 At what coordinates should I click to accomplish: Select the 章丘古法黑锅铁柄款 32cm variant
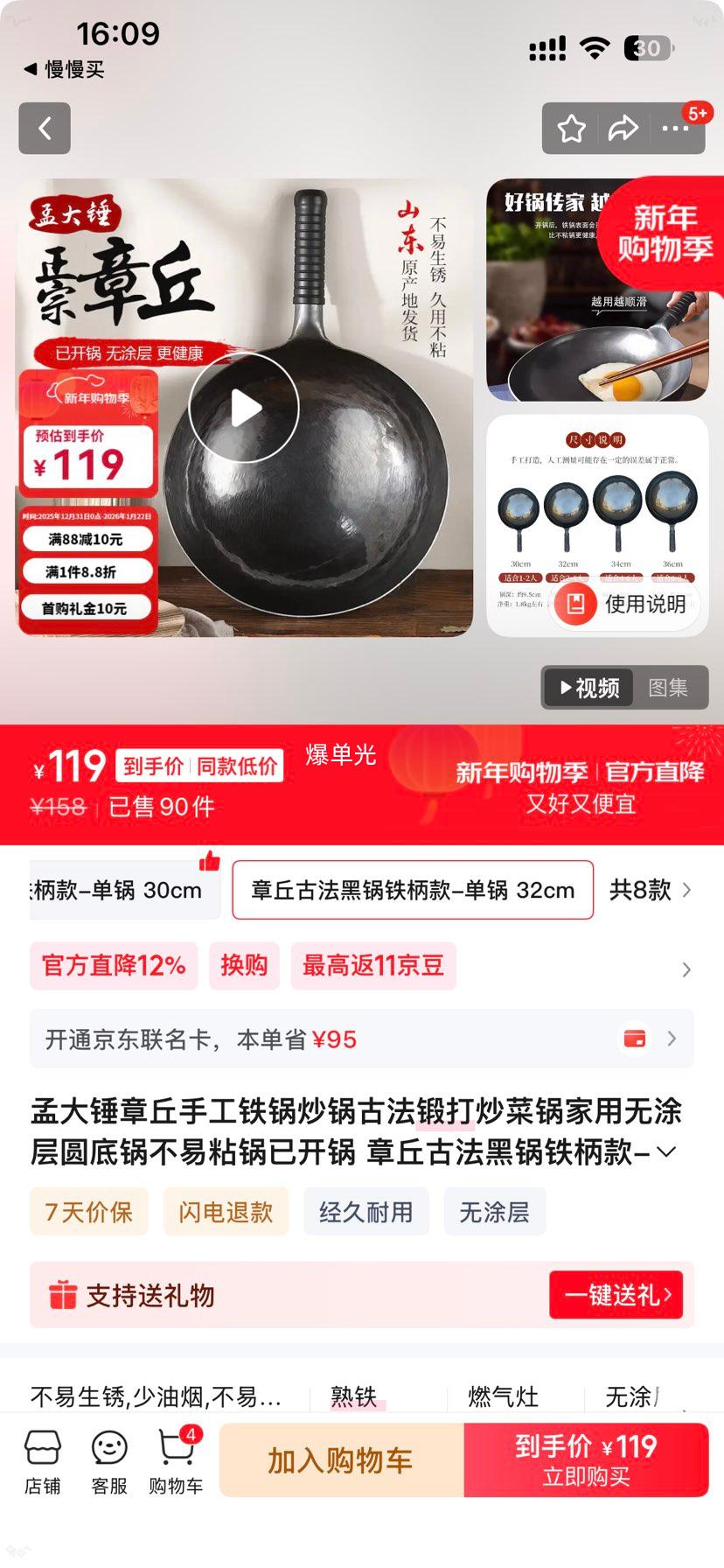(412, 890)
